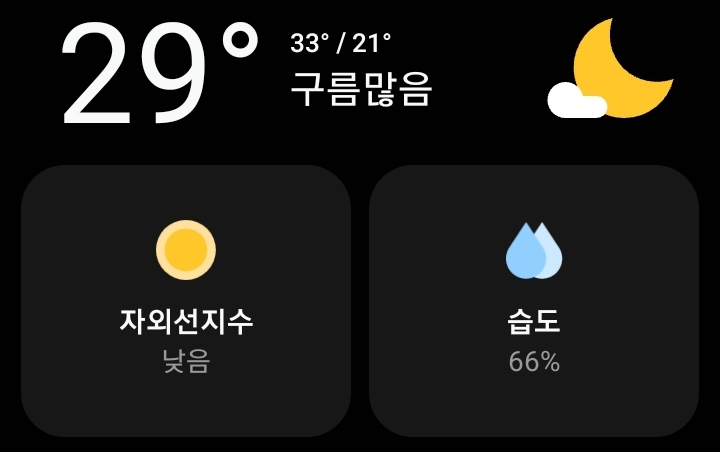Open the 습도 (humidity) card
This screenshot has width=720, height=452.
534,300
